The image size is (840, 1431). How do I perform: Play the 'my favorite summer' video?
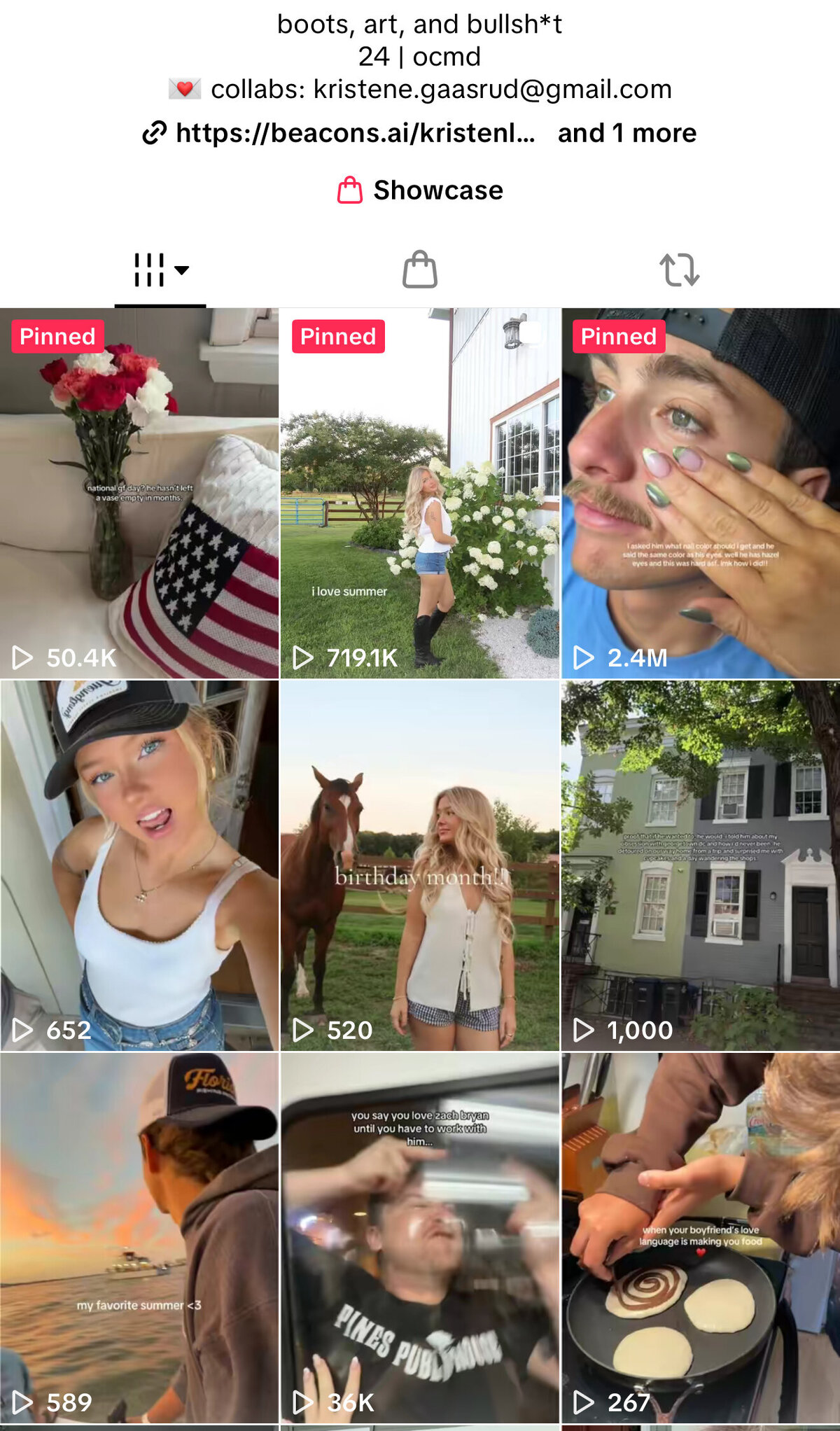139,1238
